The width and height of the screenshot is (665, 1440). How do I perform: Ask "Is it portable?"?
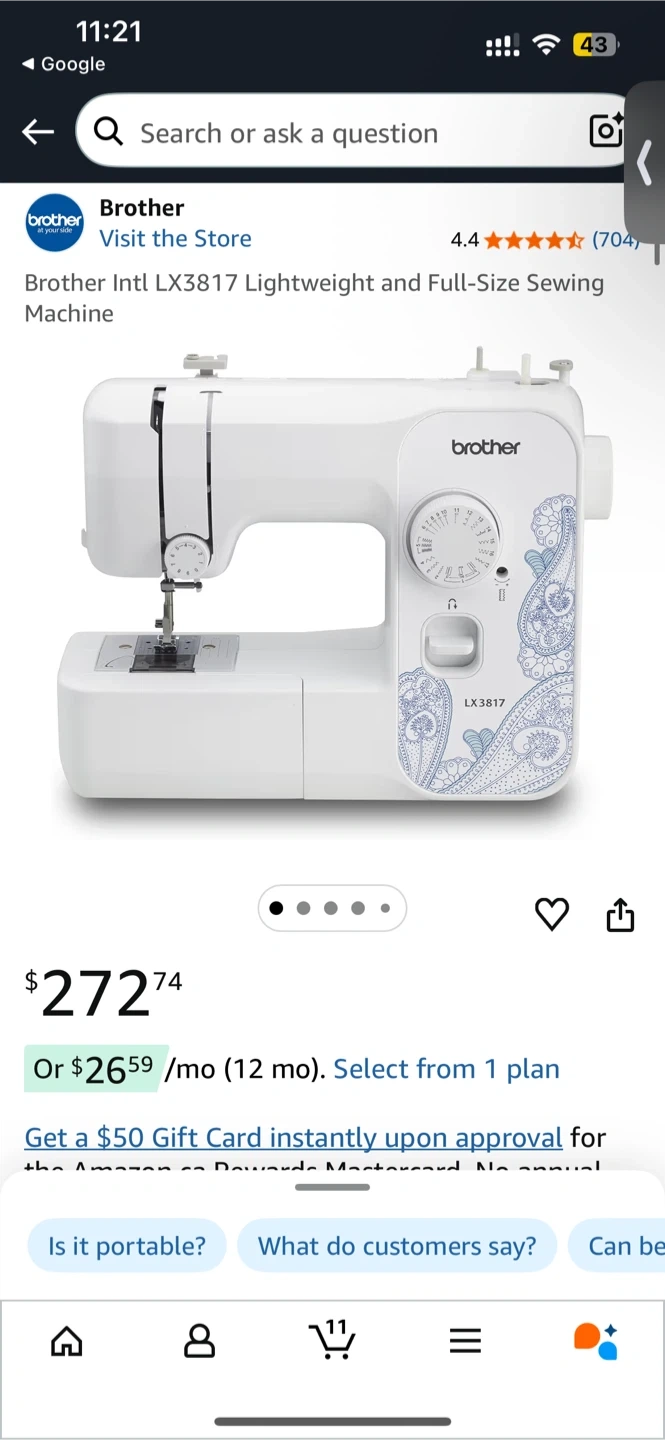(127, 1246)
